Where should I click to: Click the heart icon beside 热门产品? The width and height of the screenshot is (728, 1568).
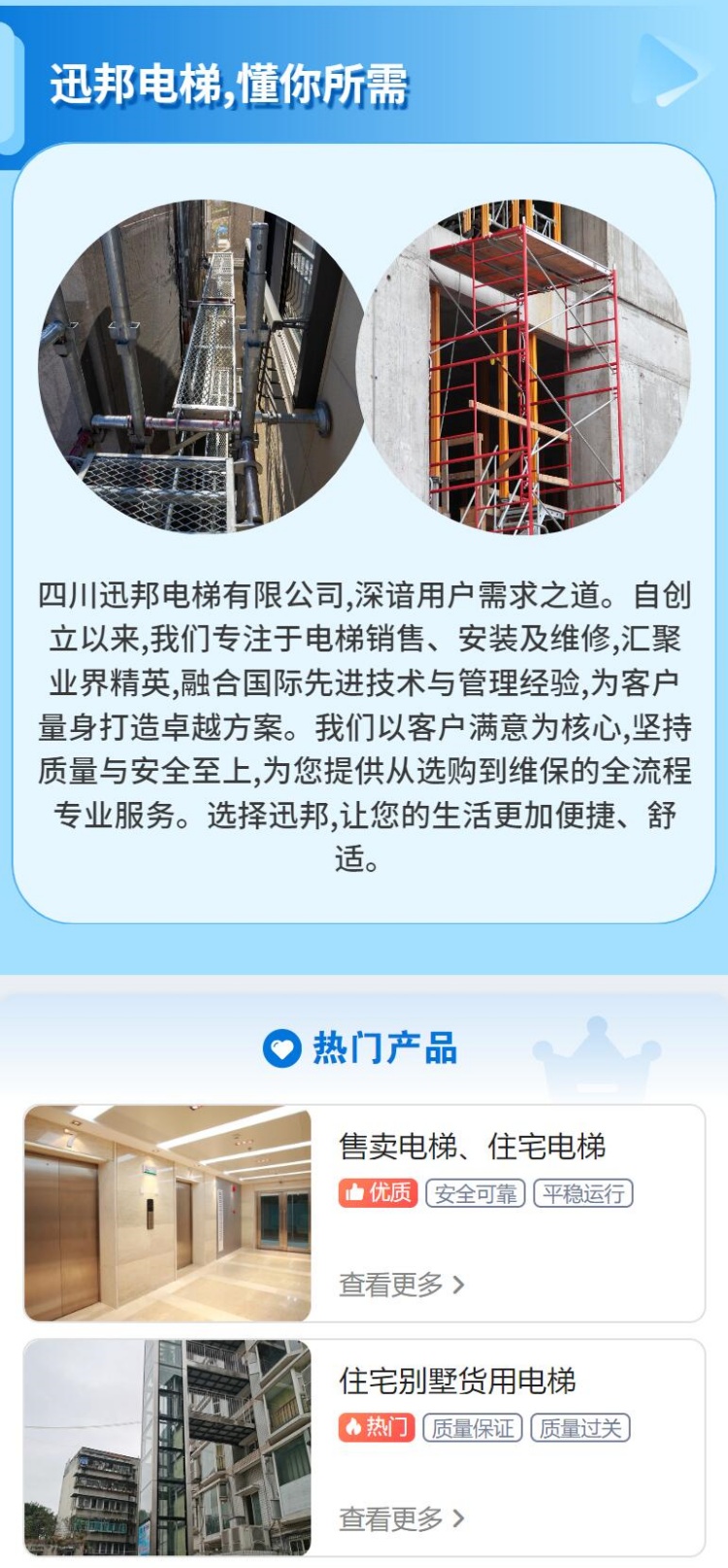tap(281, 1047)
